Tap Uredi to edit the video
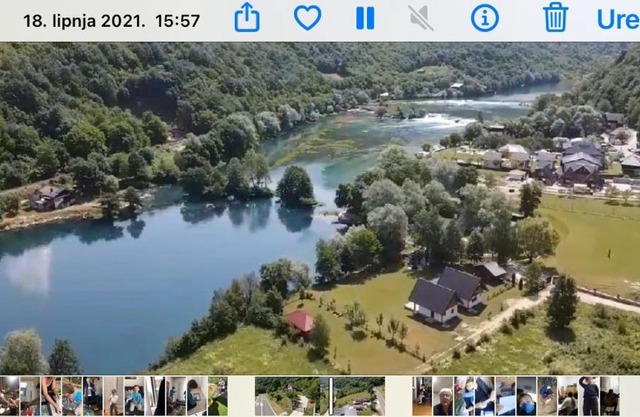The height and width of the screenshot is (417, 640). tap(617, 18)
